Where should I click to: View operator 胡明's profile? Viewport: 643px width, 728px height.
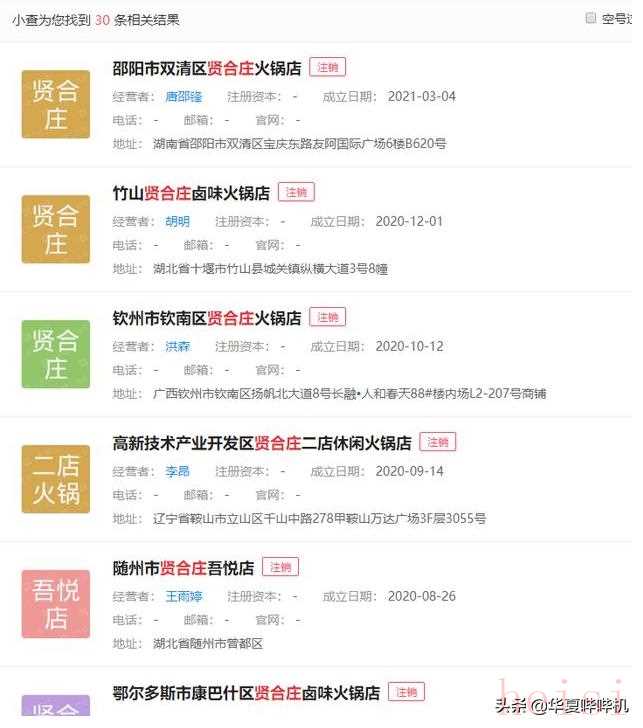(x=178, y=222)
